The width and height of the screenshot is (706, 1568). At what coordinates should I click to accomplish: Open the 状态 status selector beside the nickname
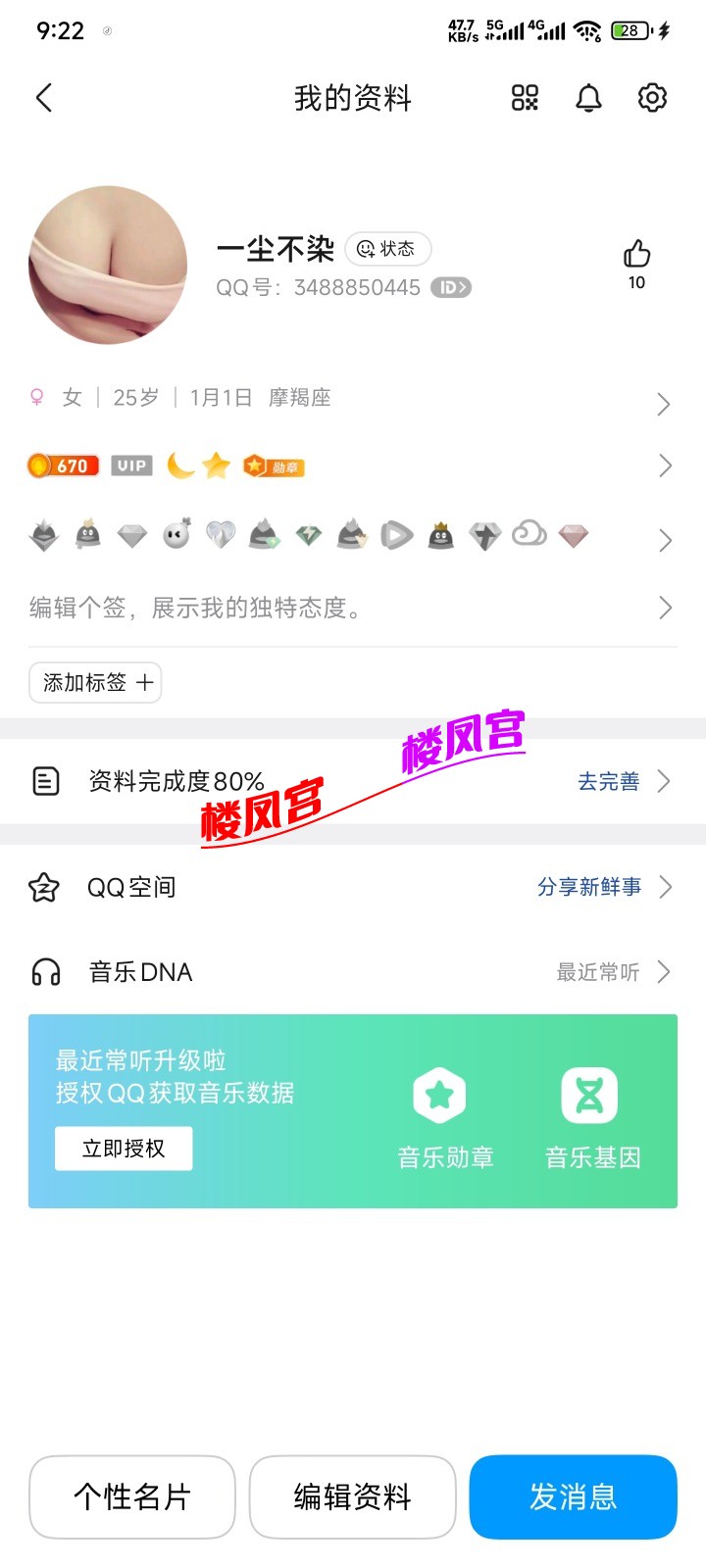(388, 249)
